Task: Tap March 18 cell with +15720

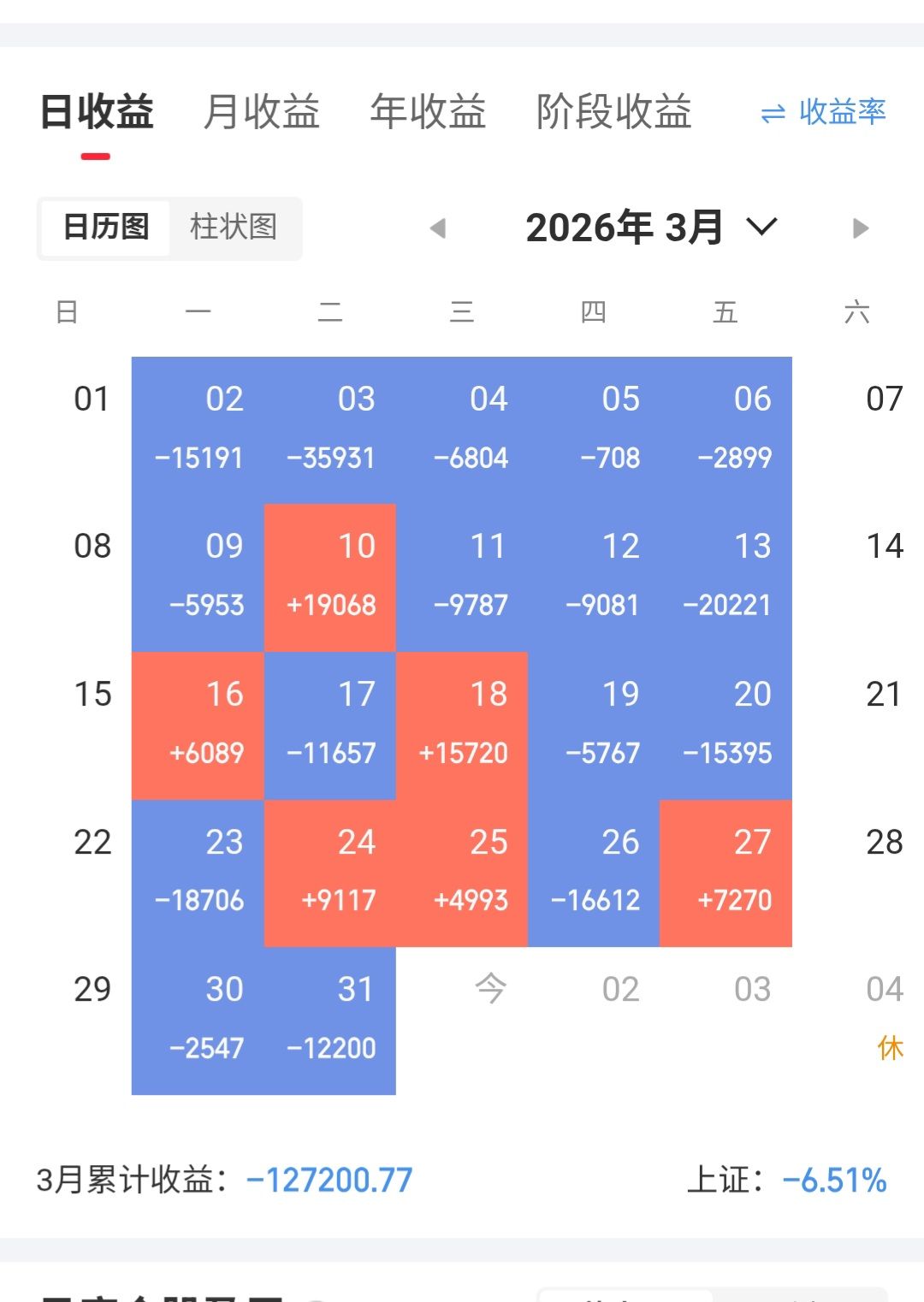Action: [x=462, y=725]
